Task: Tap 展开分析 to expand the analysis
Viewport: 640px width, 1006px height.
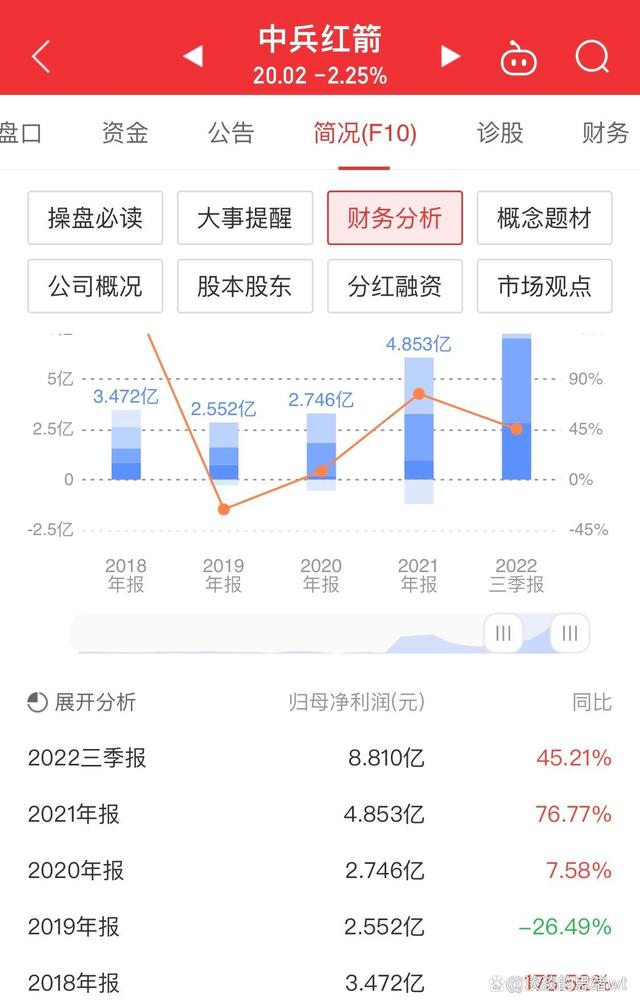Action: [82, 703]
